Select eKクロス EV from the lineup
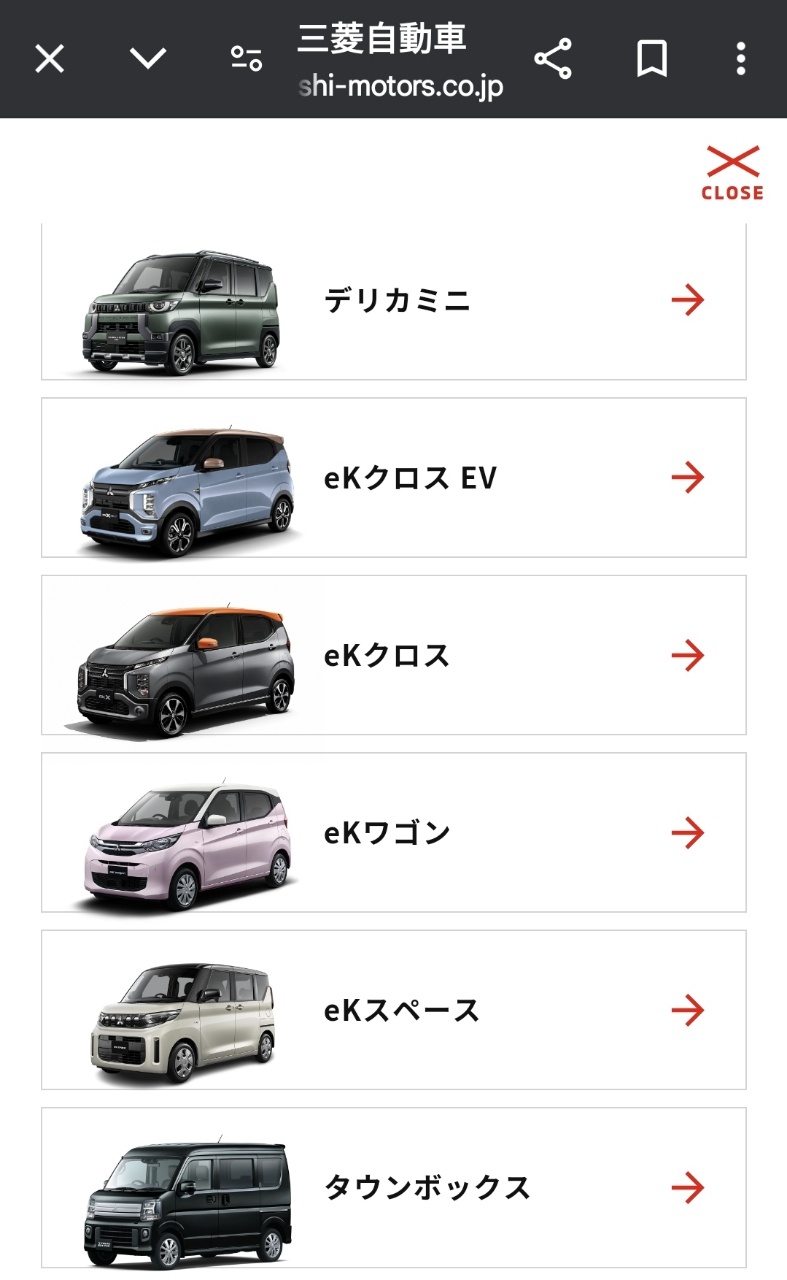787x1280 pixels. point(394,478)
